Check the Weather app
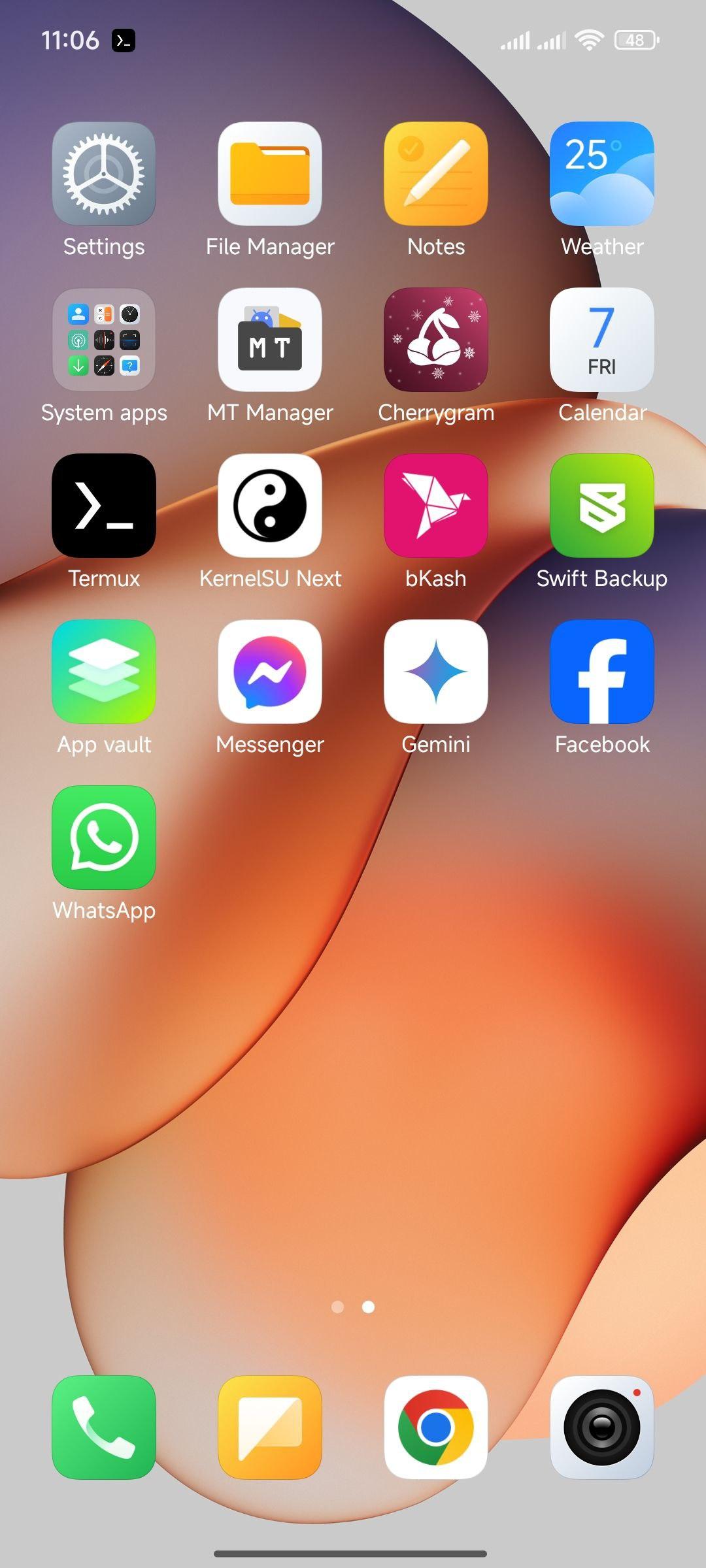 click(x=602, y=174)
